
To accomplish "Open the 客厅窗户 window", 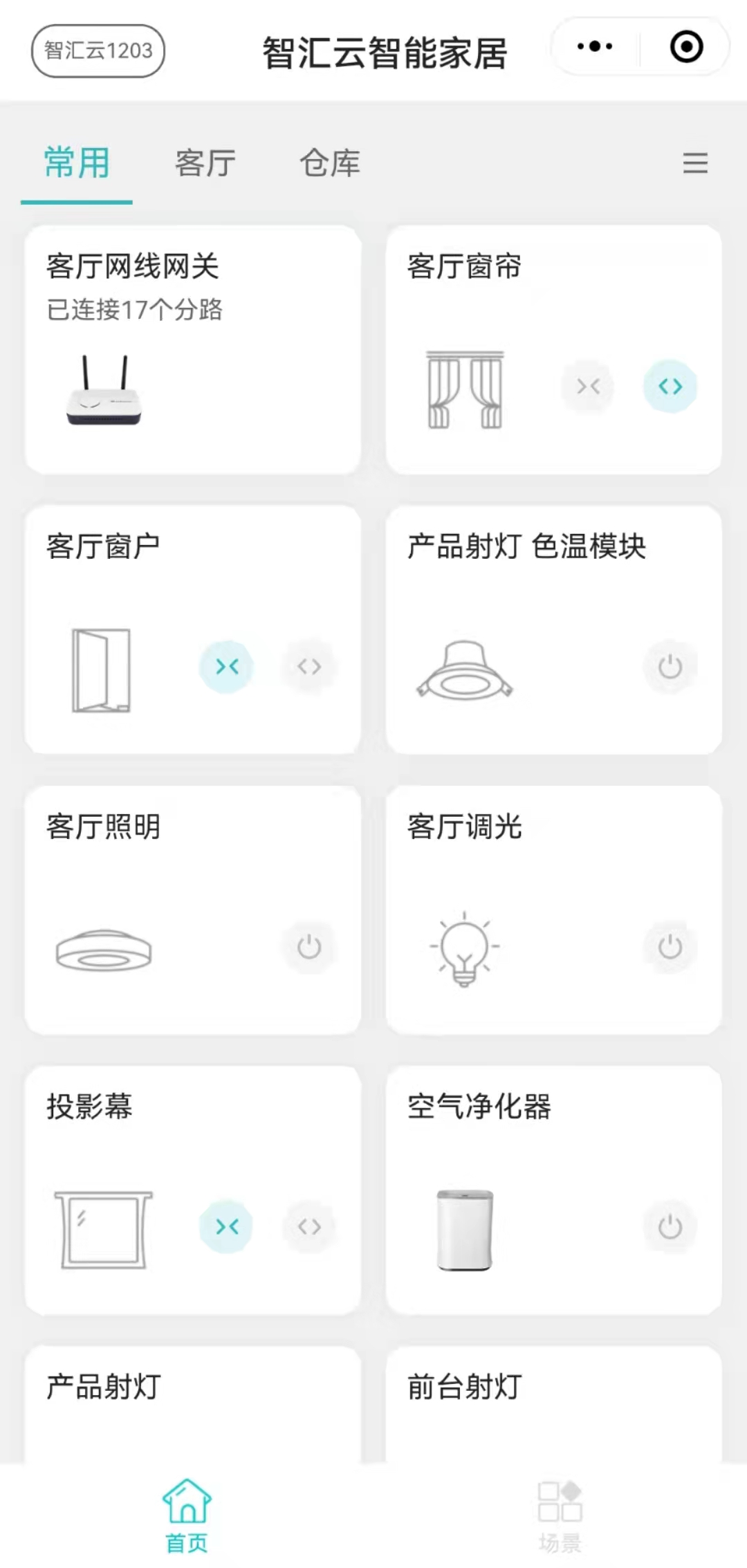I will coord(309,667).
